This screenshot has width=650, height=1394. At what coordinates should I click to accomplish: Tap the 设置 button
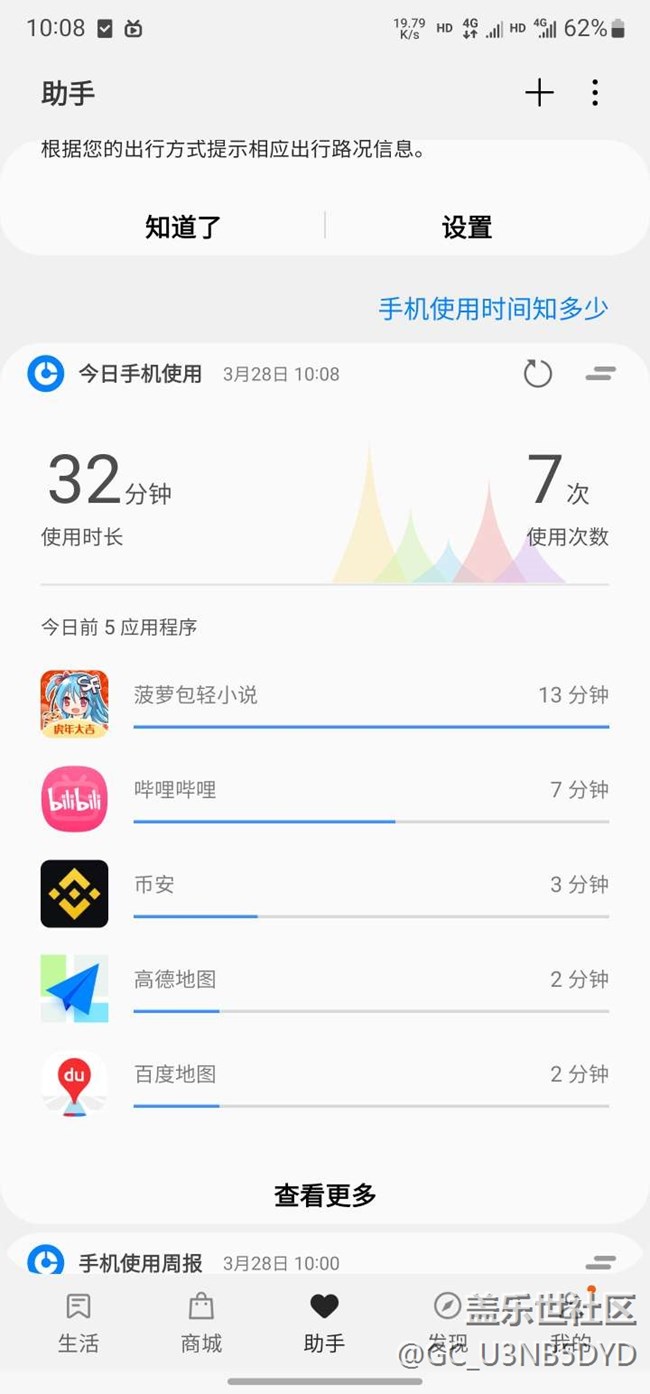point(467,227)
